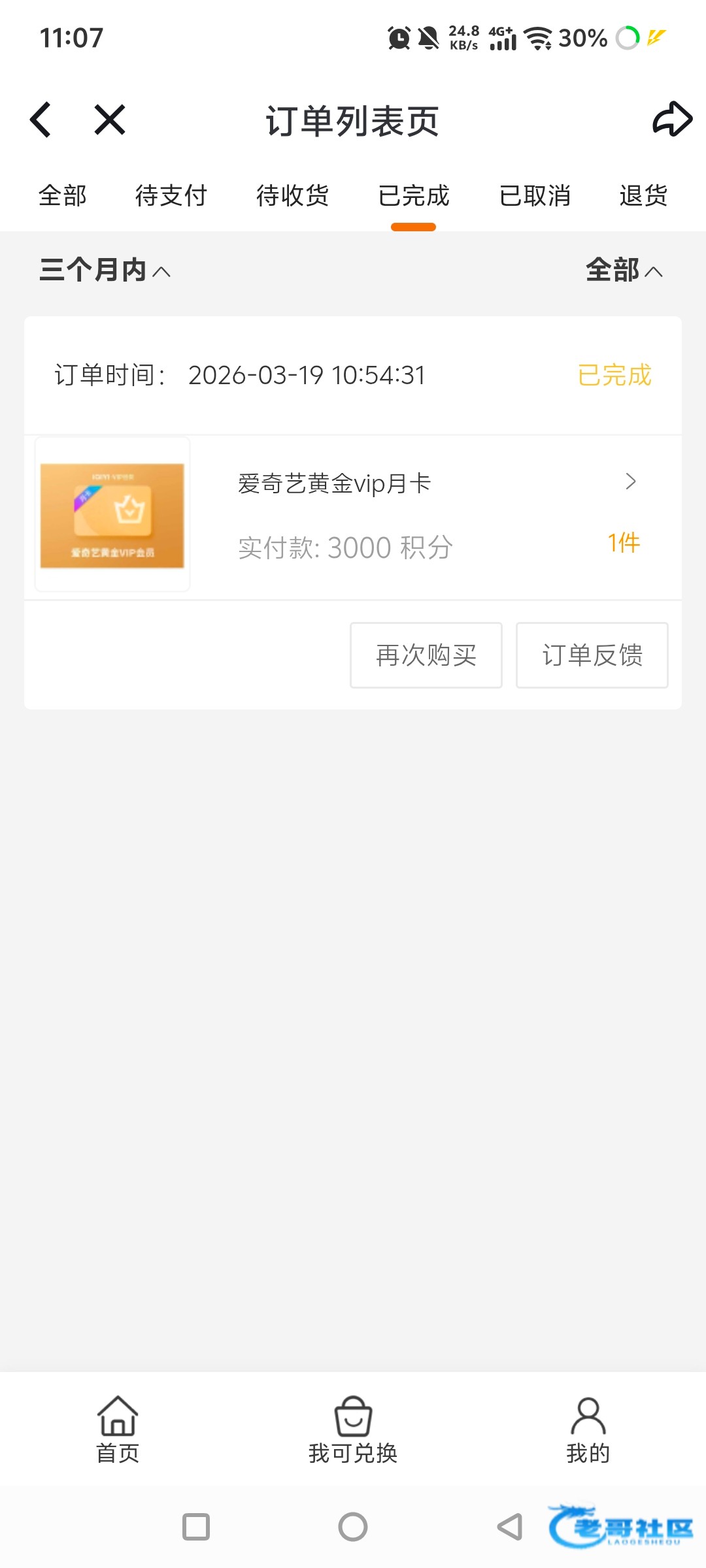The image size is (706, 1568).
Task: Tap the system home button
Action: pos(353,1527)
